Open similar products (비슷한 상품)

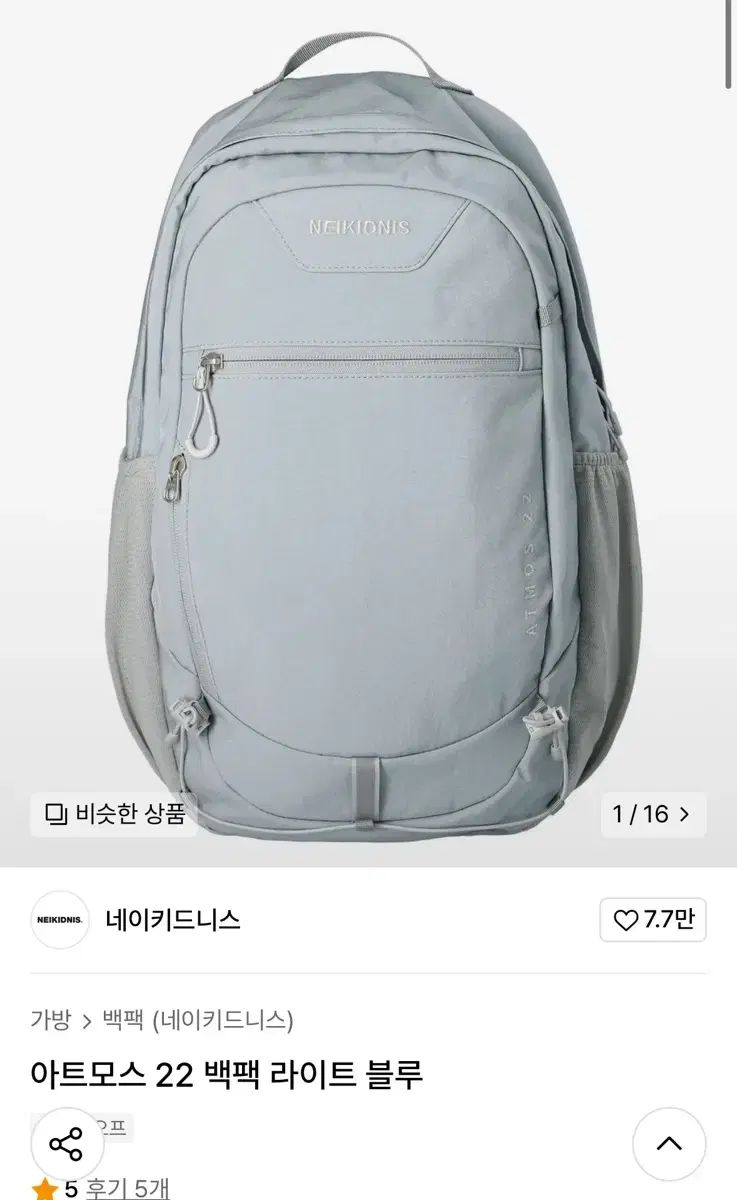tap(115, 814)
